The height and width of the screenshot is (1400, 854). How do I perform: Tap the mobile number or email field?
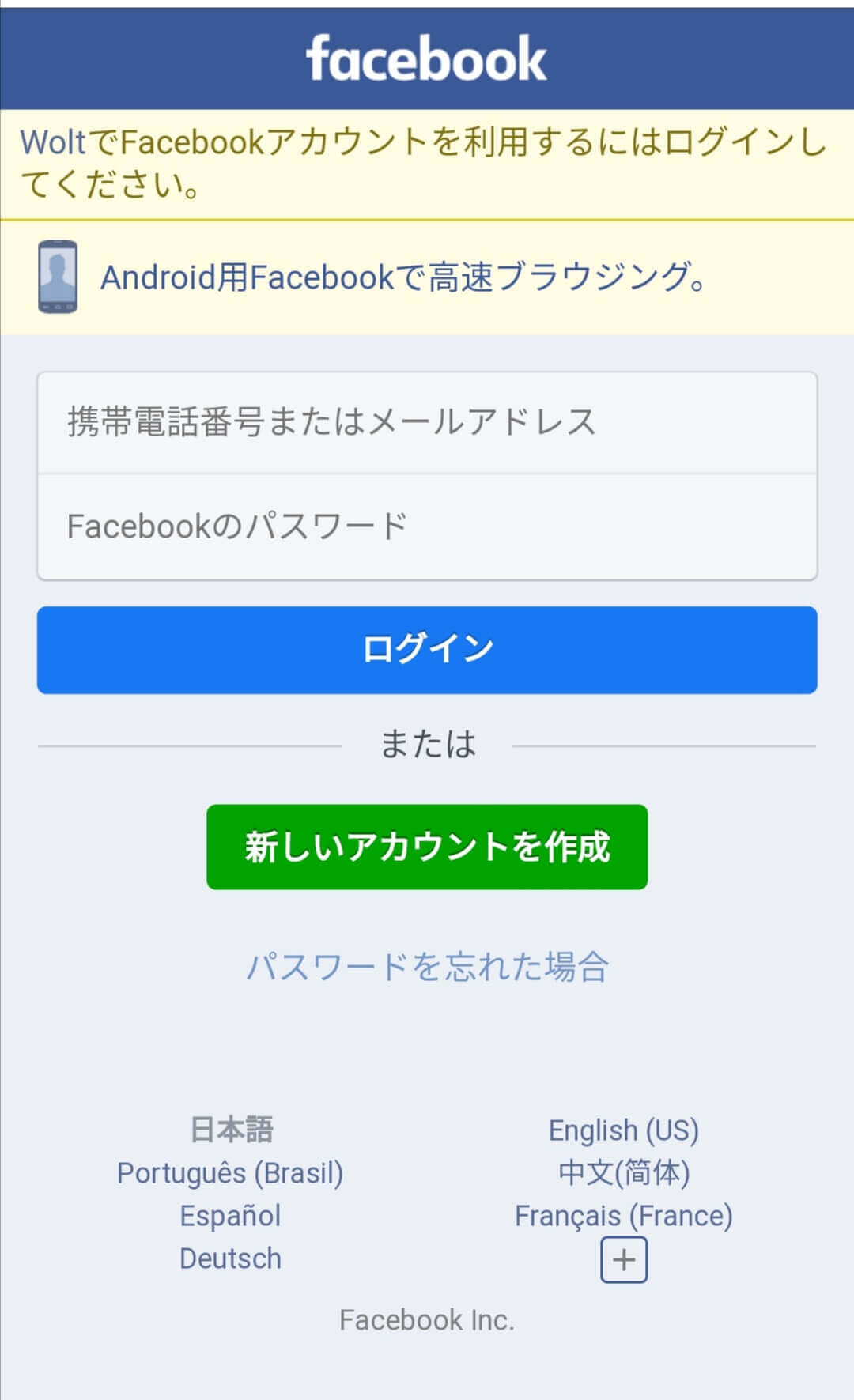tap(427, 423)
